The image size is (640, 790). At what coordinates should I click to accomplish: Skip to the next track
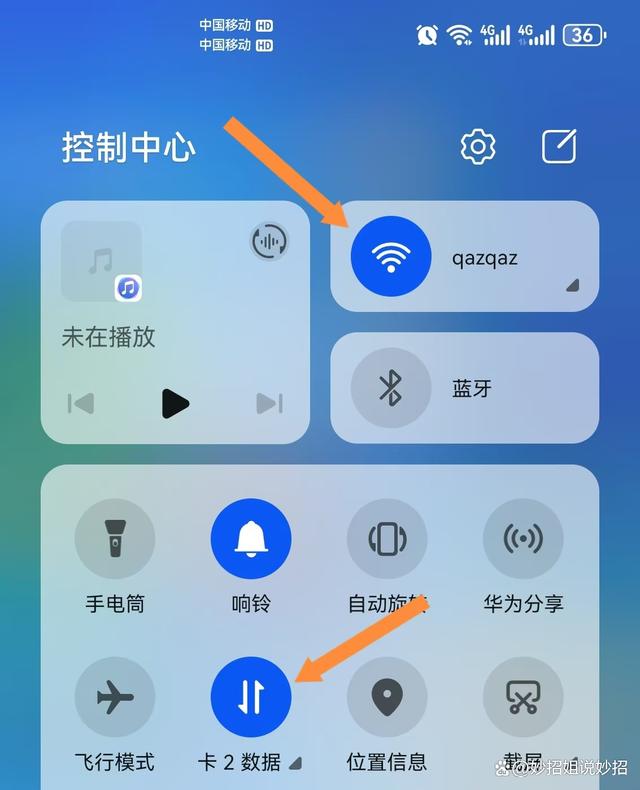pos(269,403)
